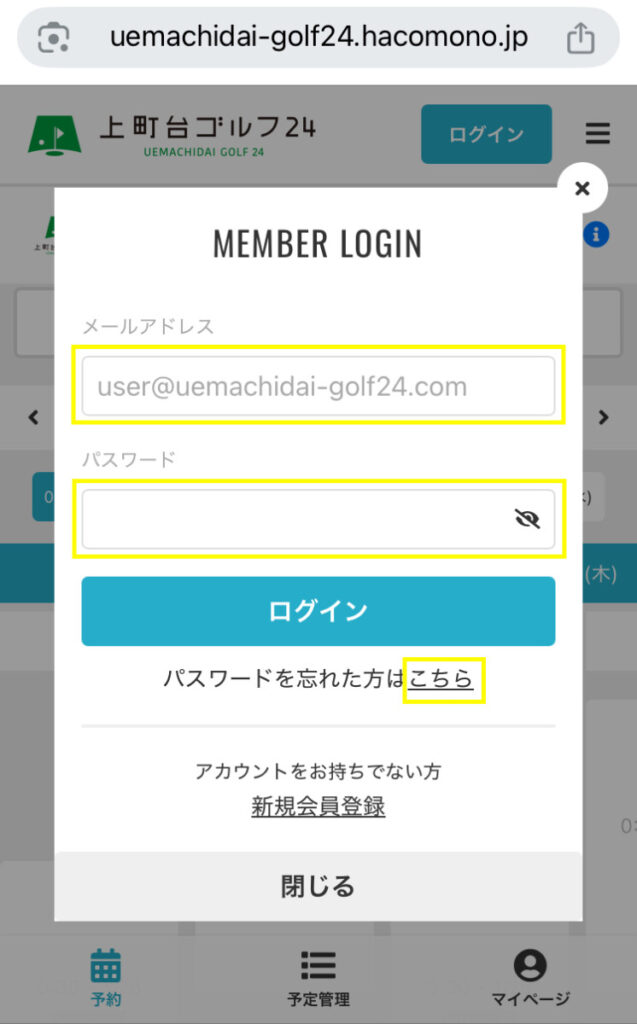Toggle password visibility with the eye icon
This screenshot has height=1024, width=637.
[527, 518]
